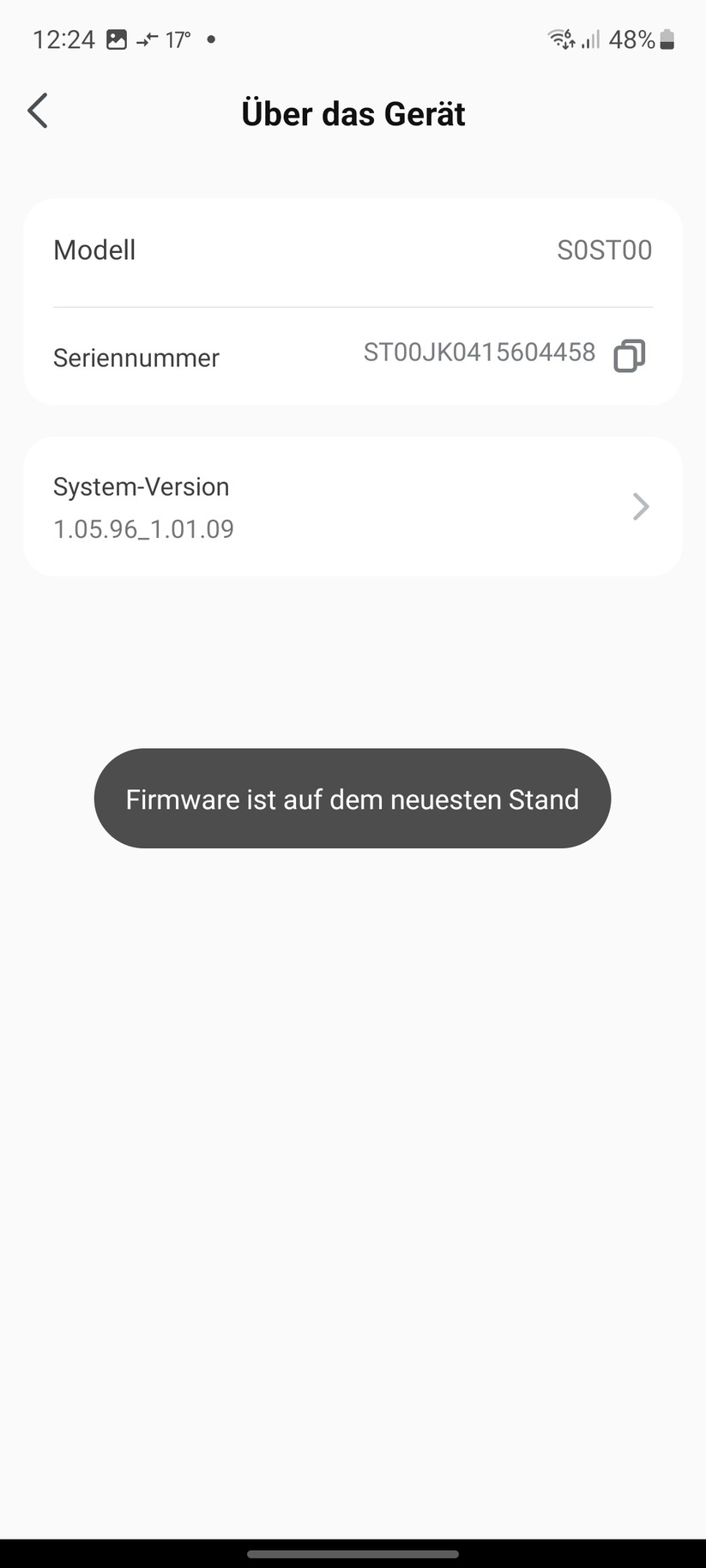This screenshot has height=1568, width=706.
Task: Expand the System-Version row
Action: click(352, 506)
